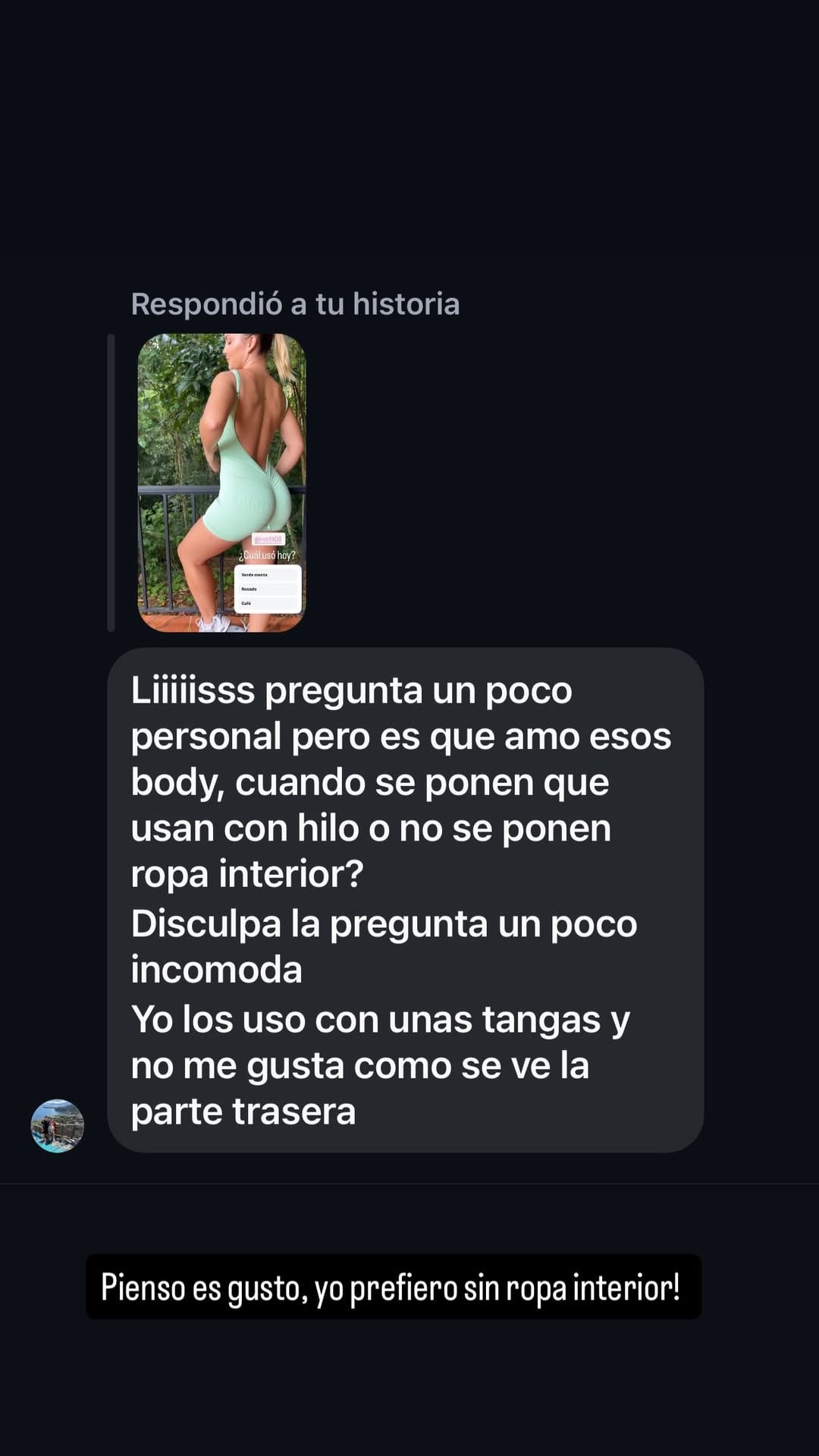
Task: Tap the sender's circular profile avatar
Action: tap(57, 1126)
